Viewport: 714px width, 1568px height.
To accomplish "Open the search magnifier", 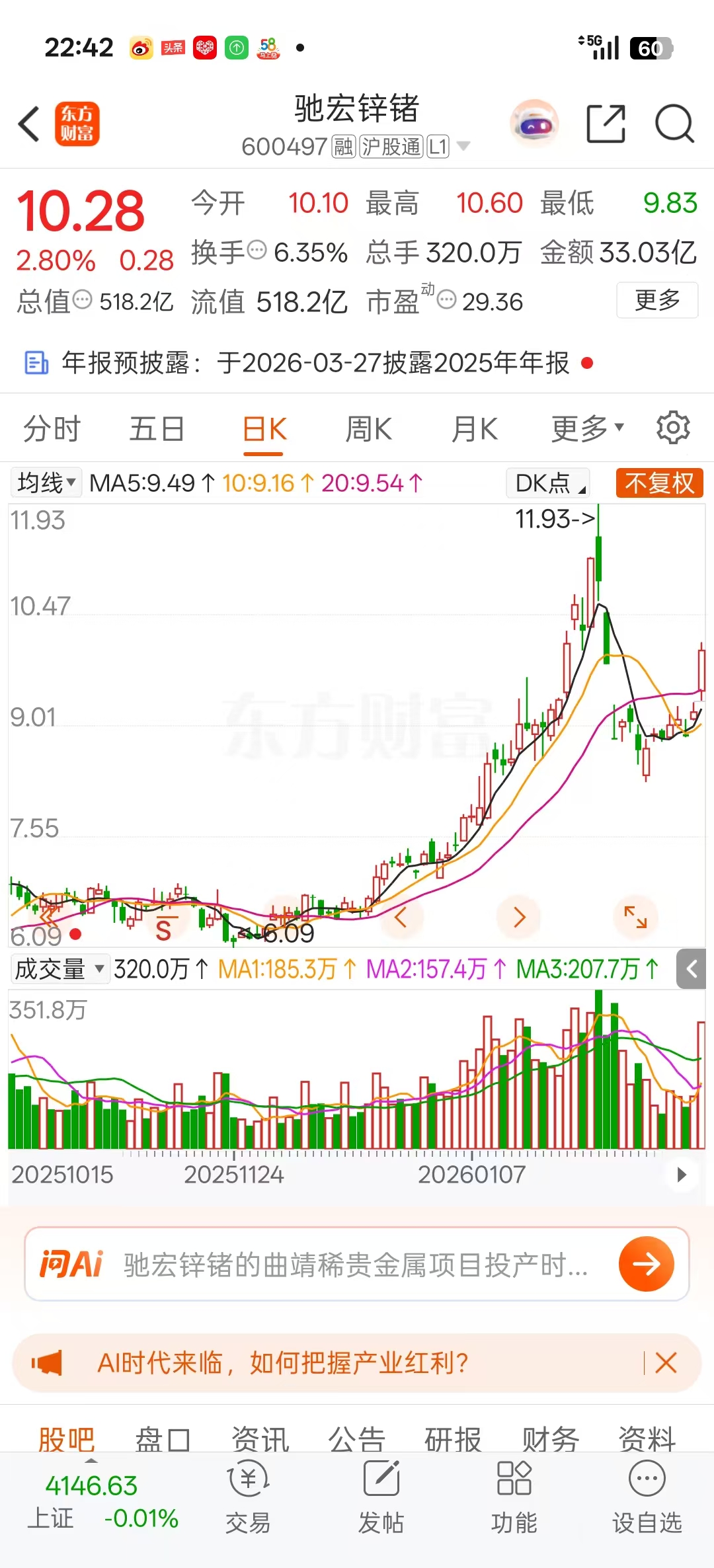I will (x=674, y=124).
